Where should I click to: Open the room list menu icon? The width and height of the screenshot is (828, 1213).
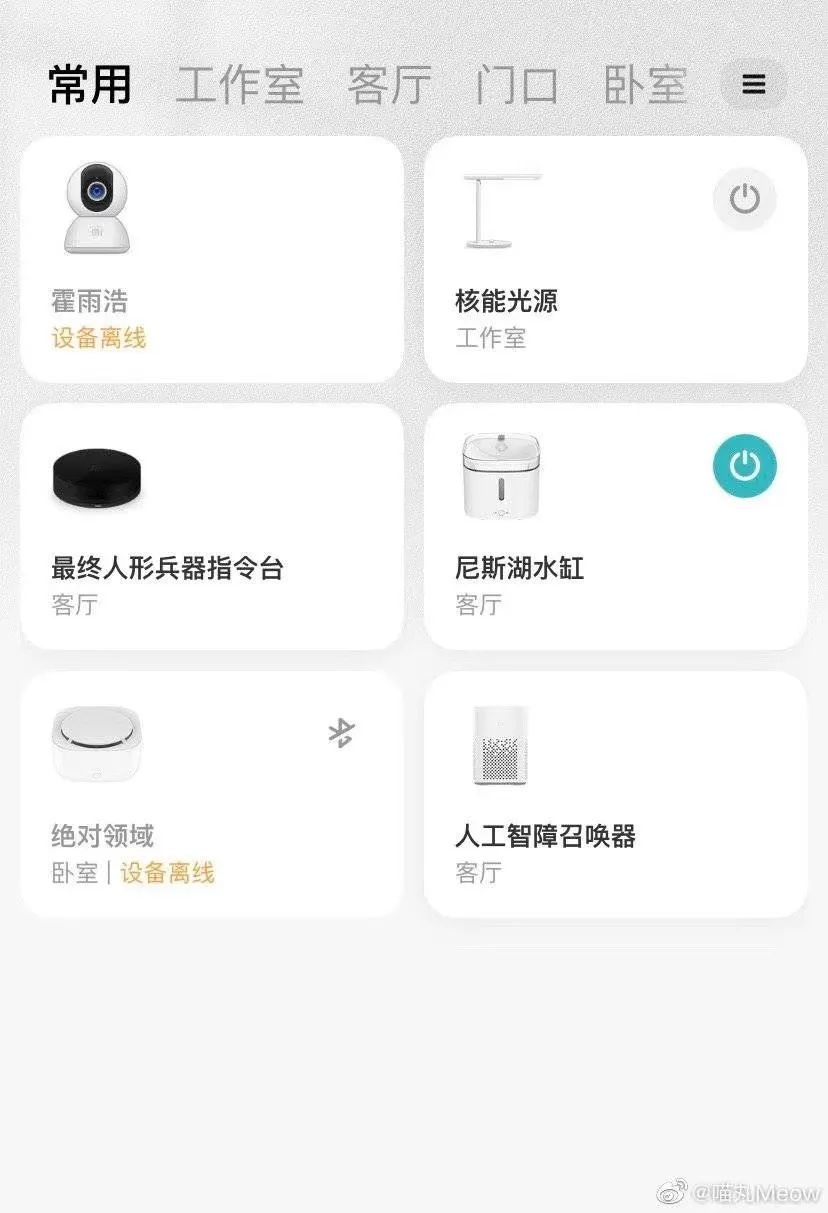pos(753,85)
